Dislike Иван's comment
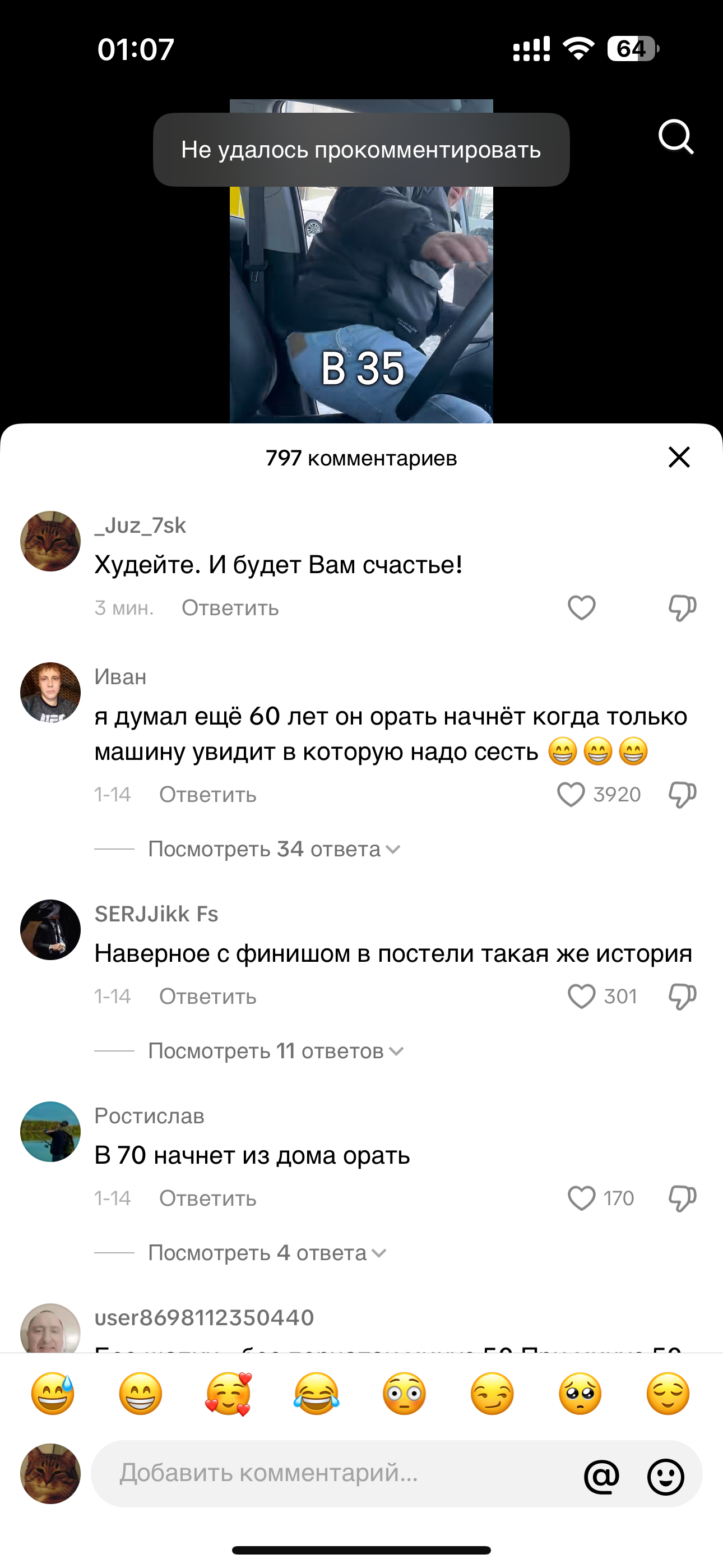Viewport: 723px width, 1568px height. pyautogui.click(x=682, y=794)
